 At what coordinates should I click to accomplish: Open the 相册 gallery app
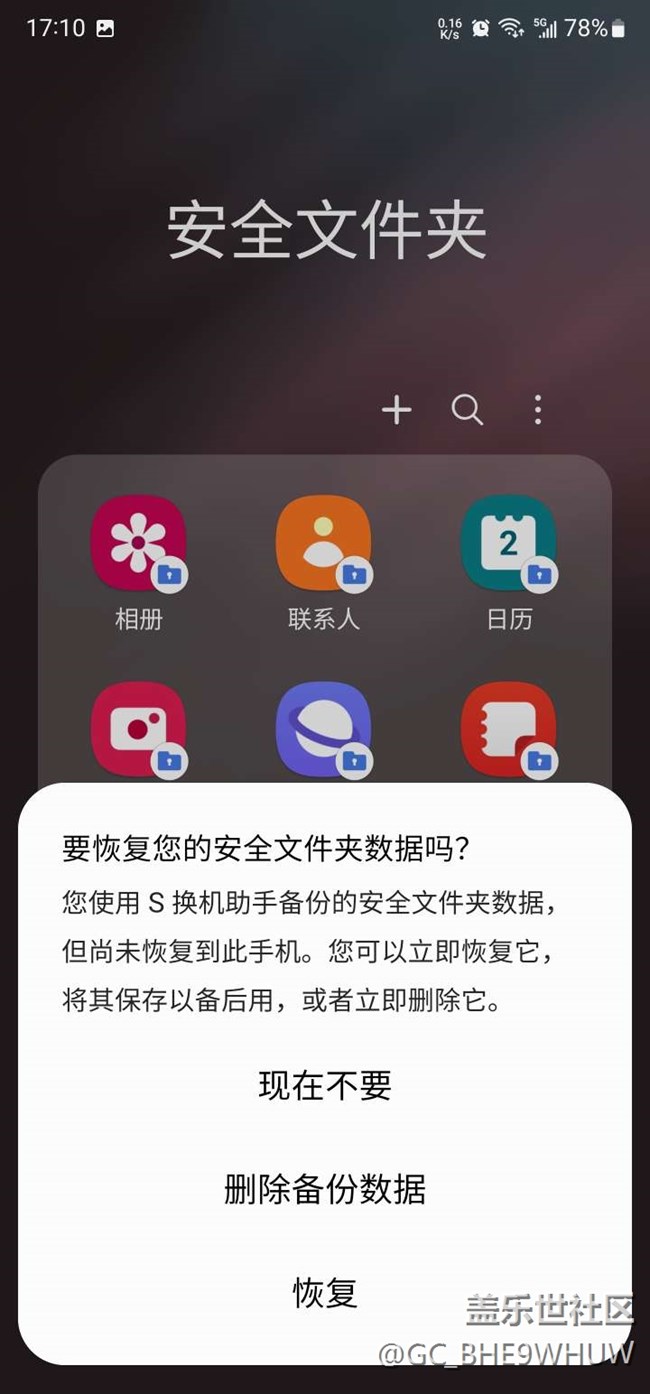[x=138, y=545]
